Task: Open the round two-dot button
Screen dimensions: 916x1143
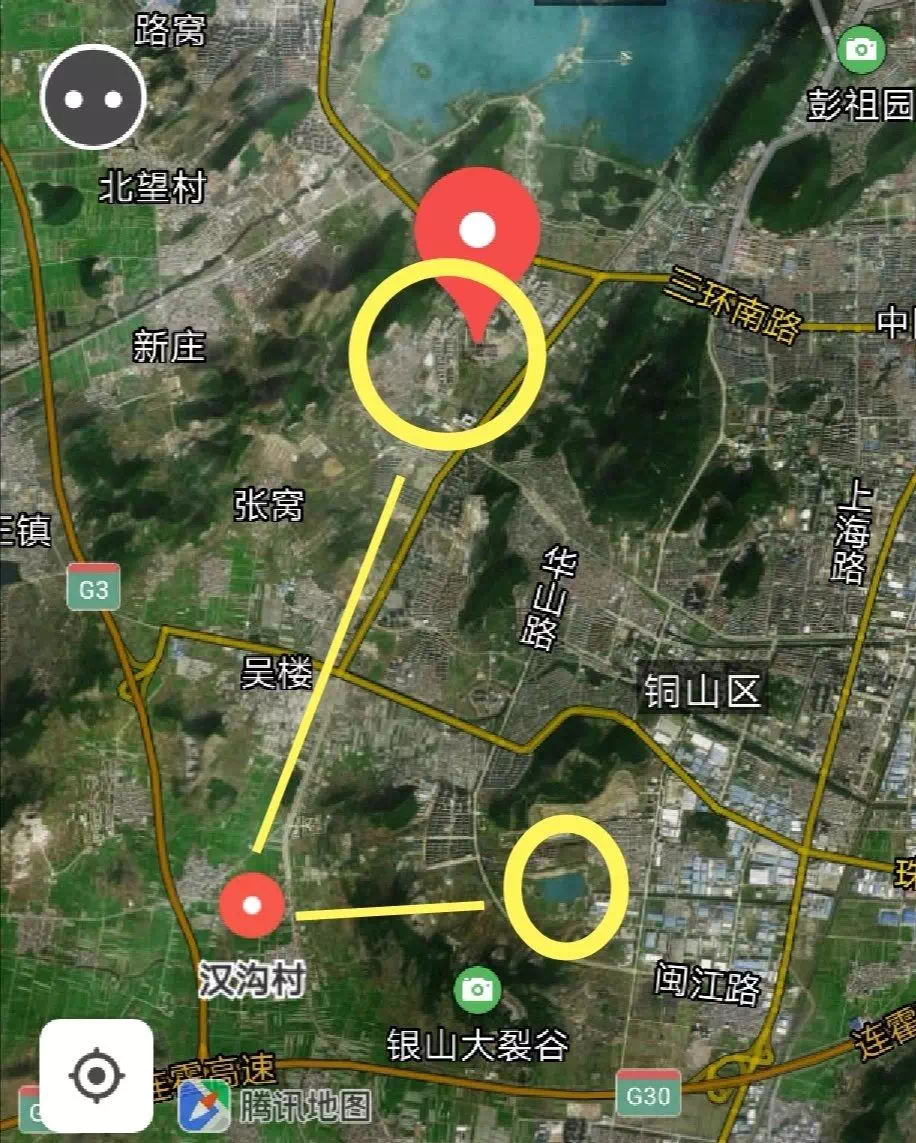Action: 94,98
